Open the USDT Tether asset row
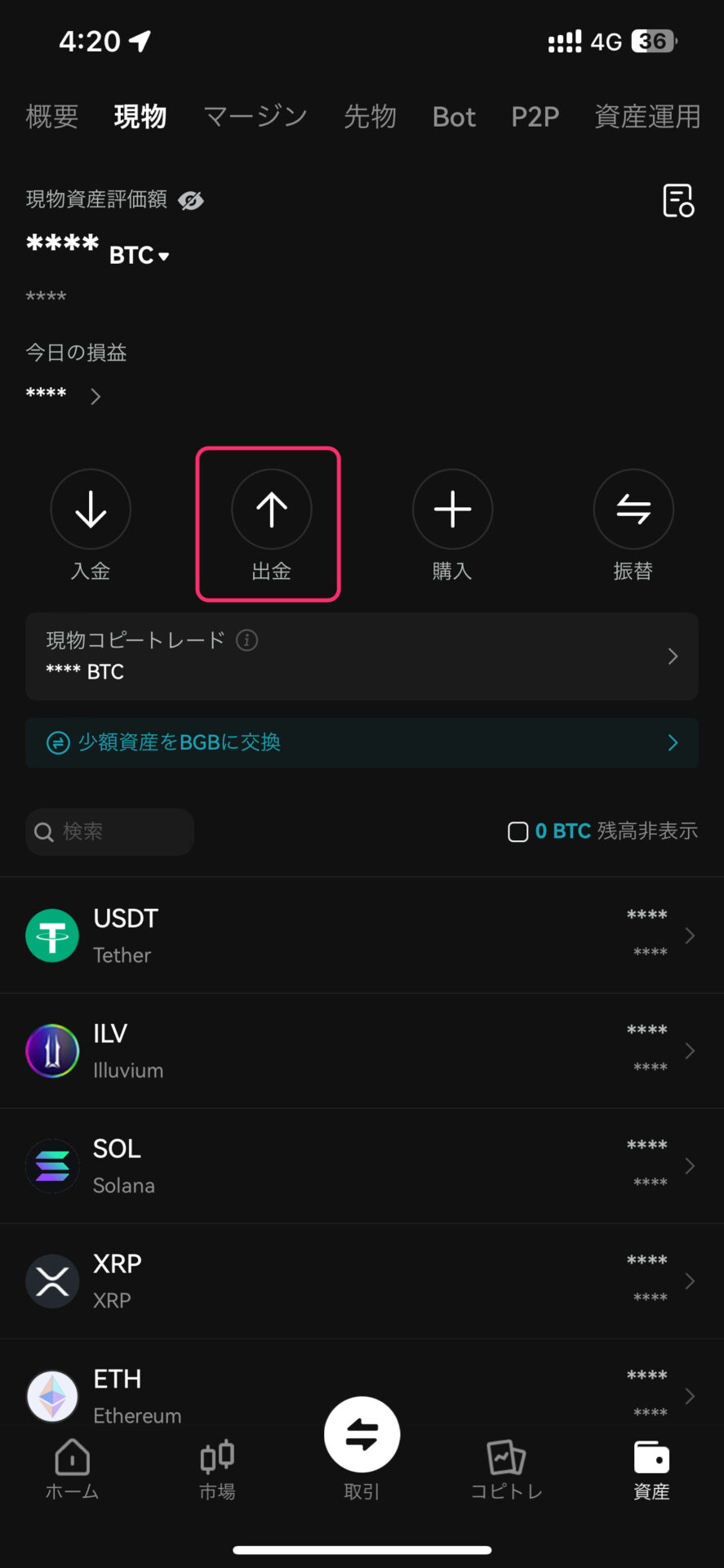This screenshot has width=724, height=1568. coord(362,935)
